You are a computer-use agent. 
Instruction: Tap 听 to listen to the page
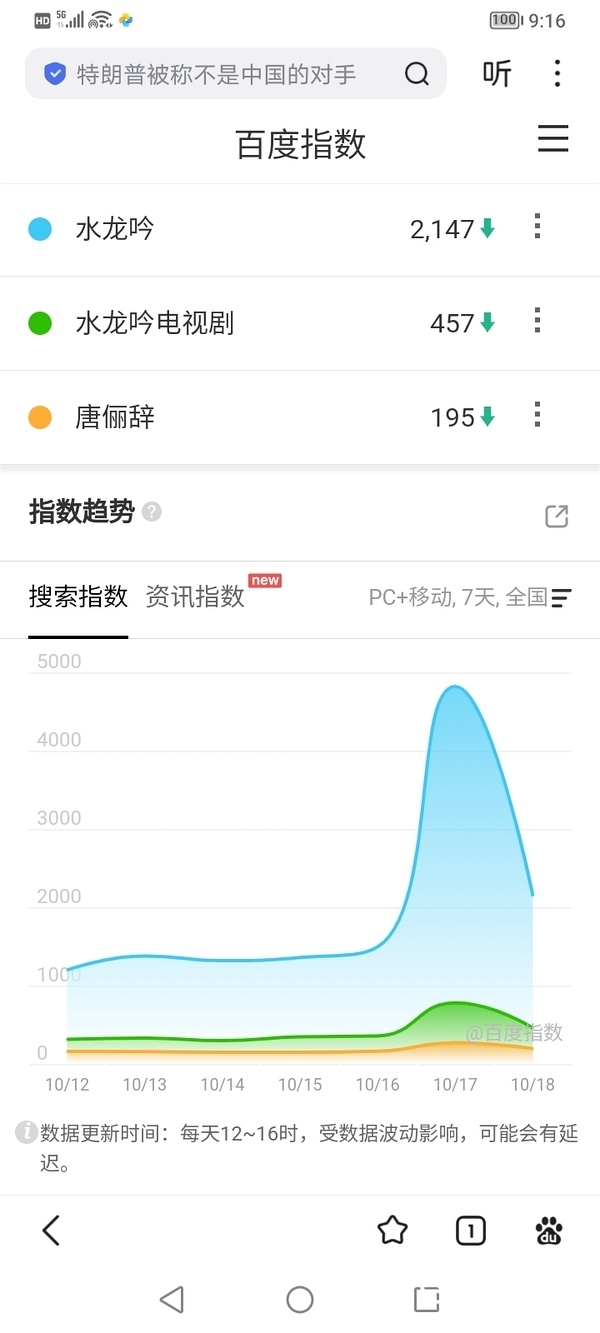pyautogui.click(x=497, y=73)
